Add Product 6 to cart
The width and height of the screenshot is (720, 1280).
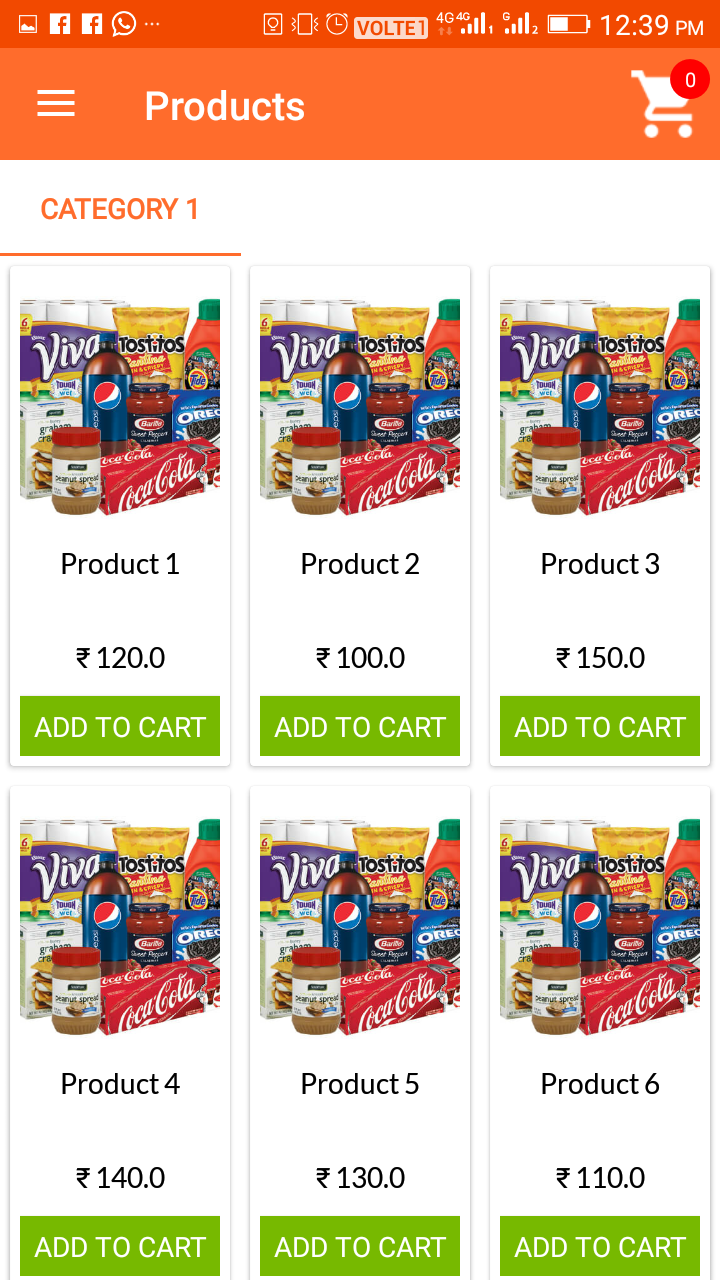click(x=600, y=1246)
